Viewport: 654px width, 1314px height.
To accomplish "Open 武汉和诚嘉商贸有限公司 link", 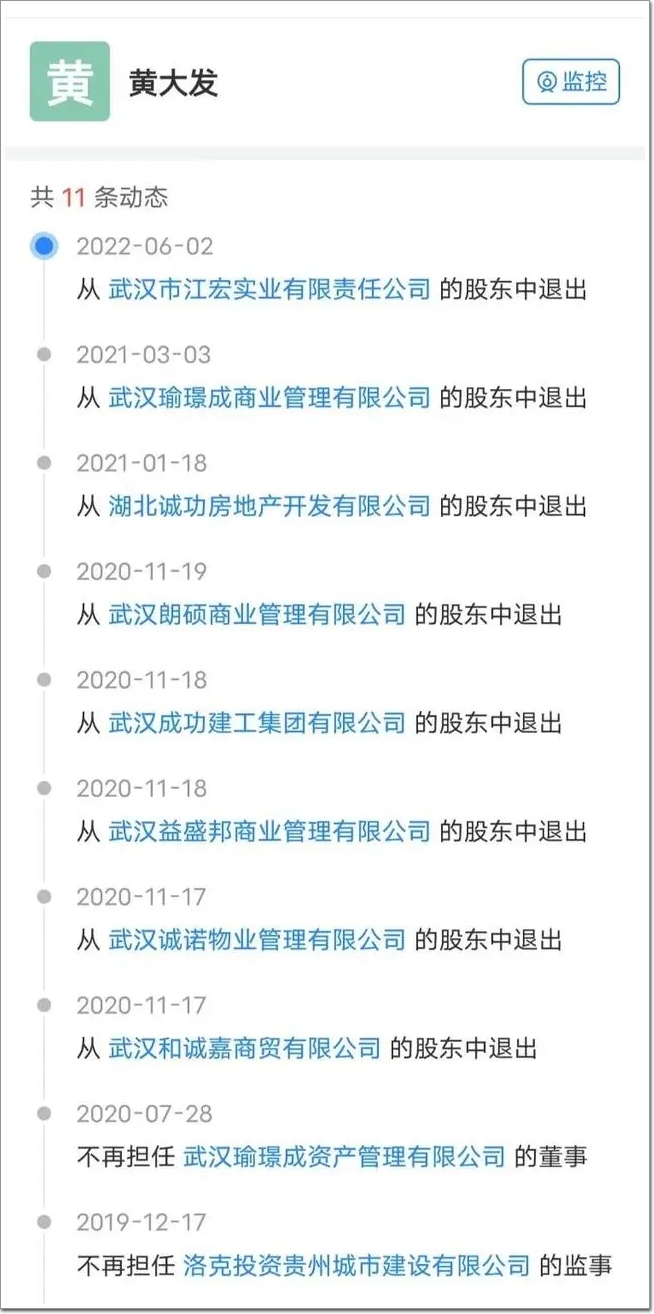I will [x=245, y=1048].
